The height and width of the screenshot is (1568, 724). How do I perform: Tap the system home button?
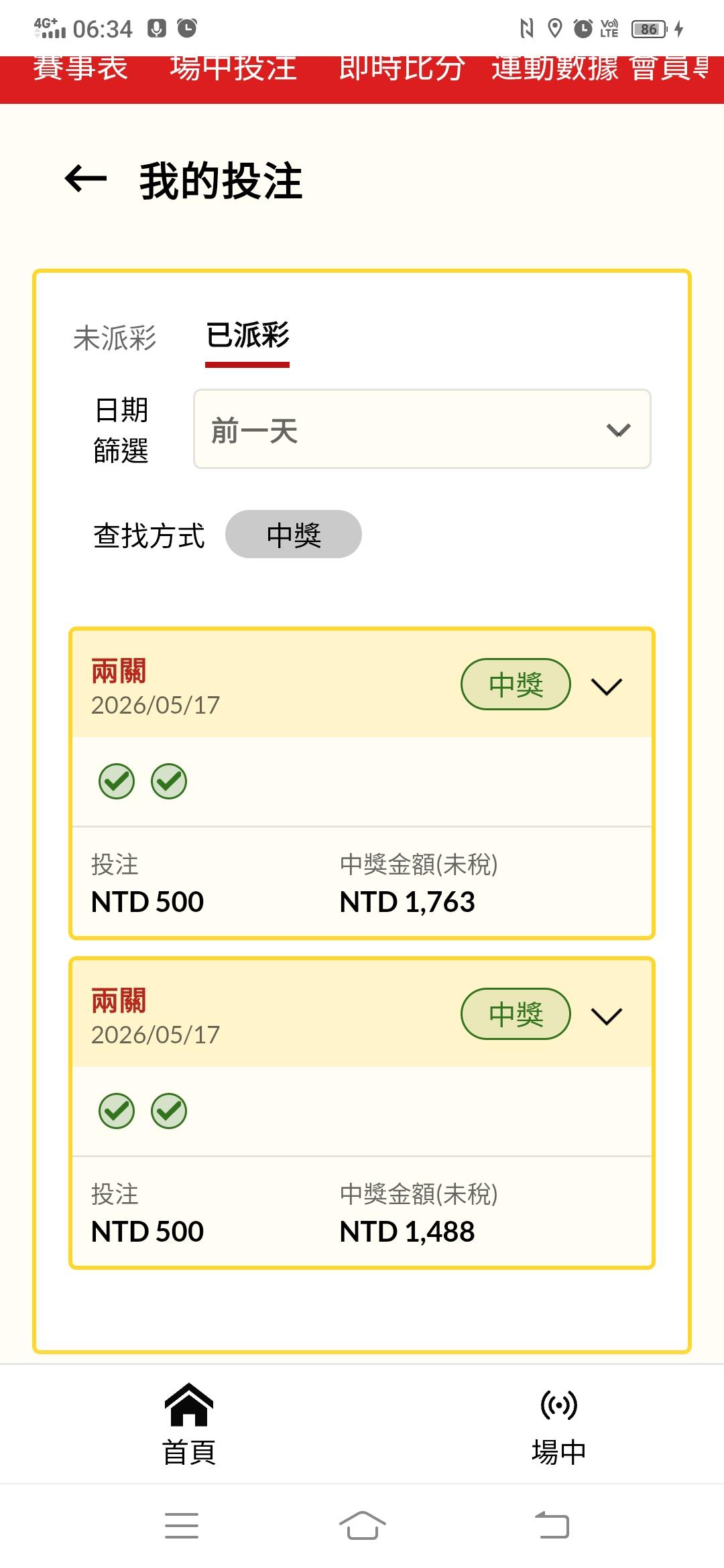pyautogui.click(x=362, y=1525)
